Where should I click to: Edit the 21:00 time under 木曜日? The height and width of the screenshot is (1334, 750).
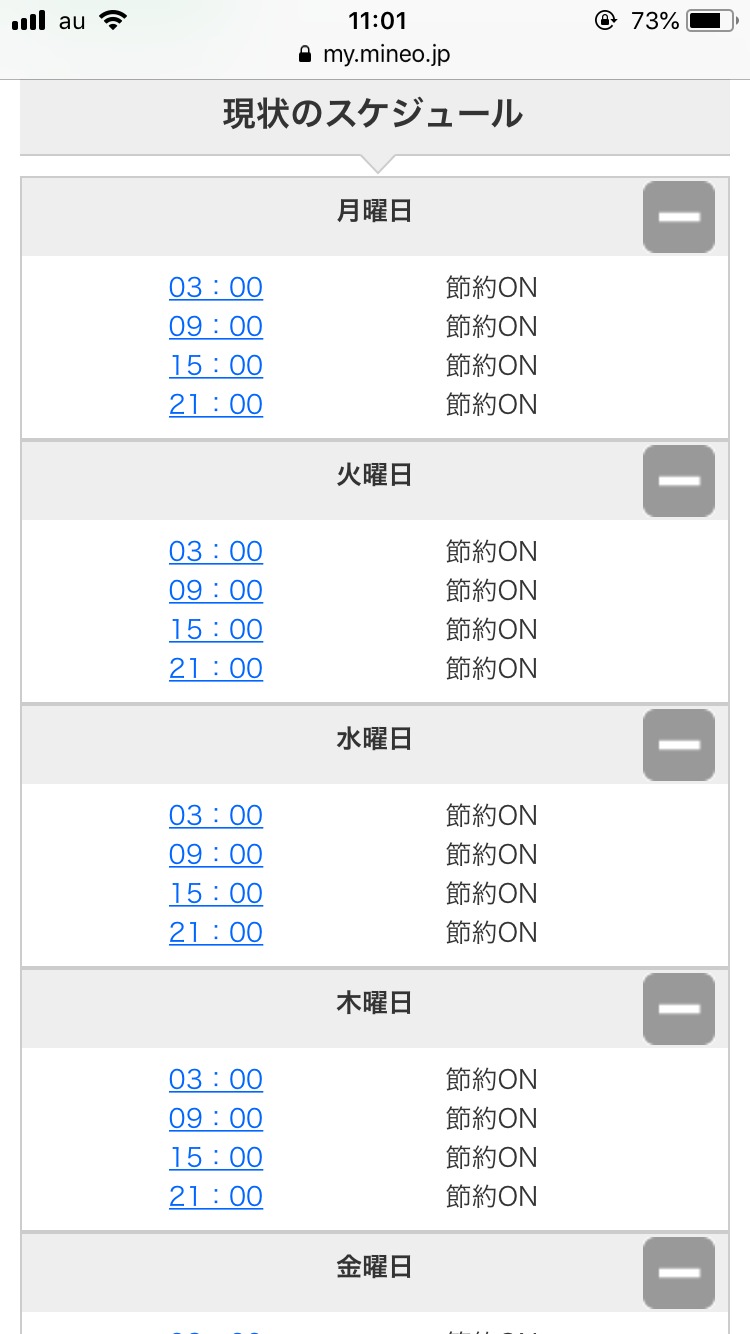point(216,1197)
